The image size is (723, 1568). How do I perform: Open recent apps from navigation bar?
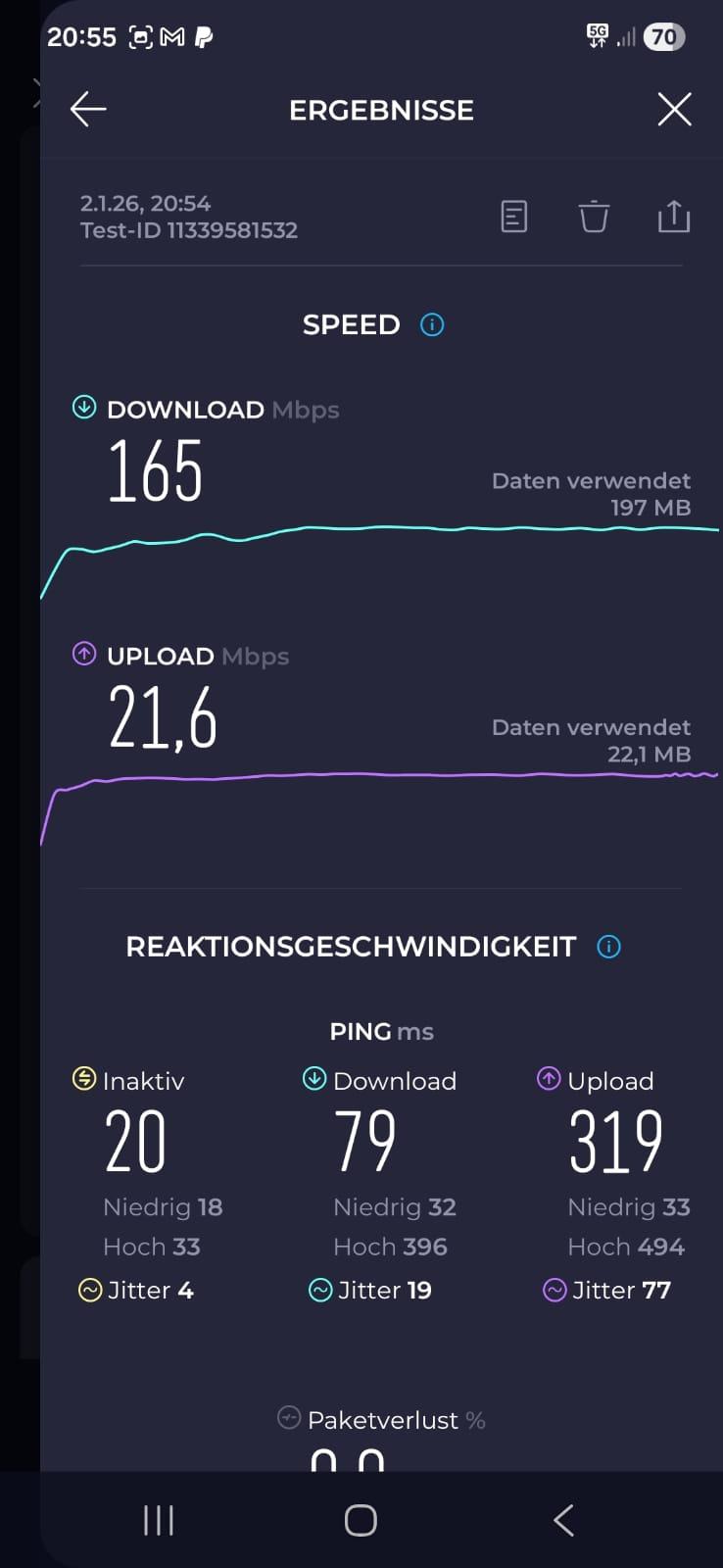tap(159, 1520)
